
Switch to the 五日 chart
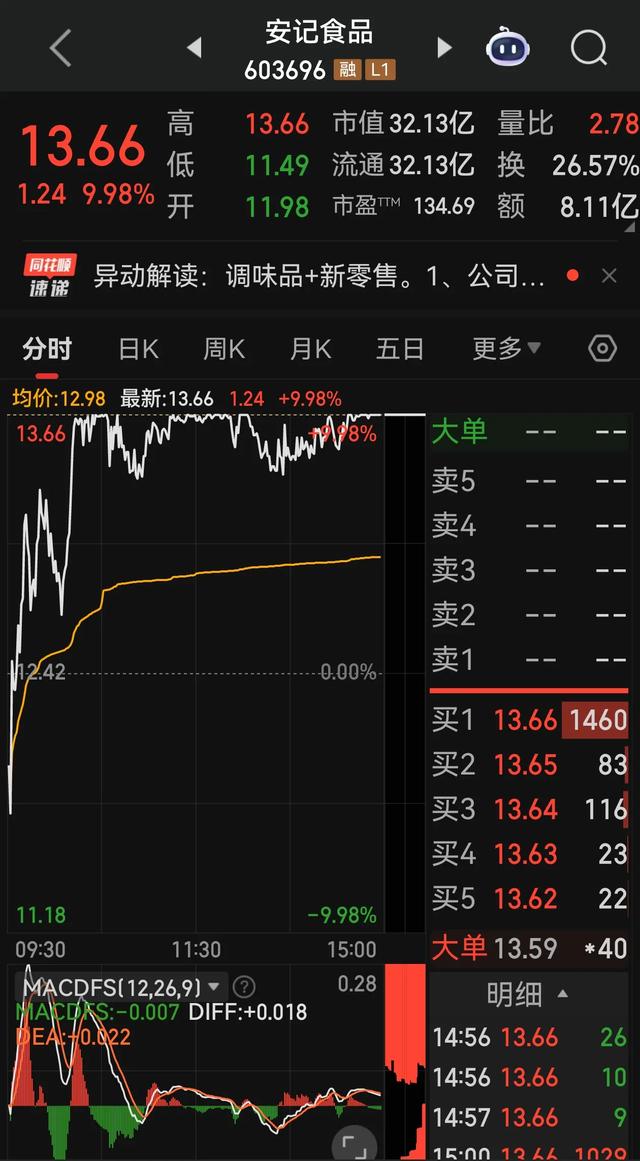(400, 348)
